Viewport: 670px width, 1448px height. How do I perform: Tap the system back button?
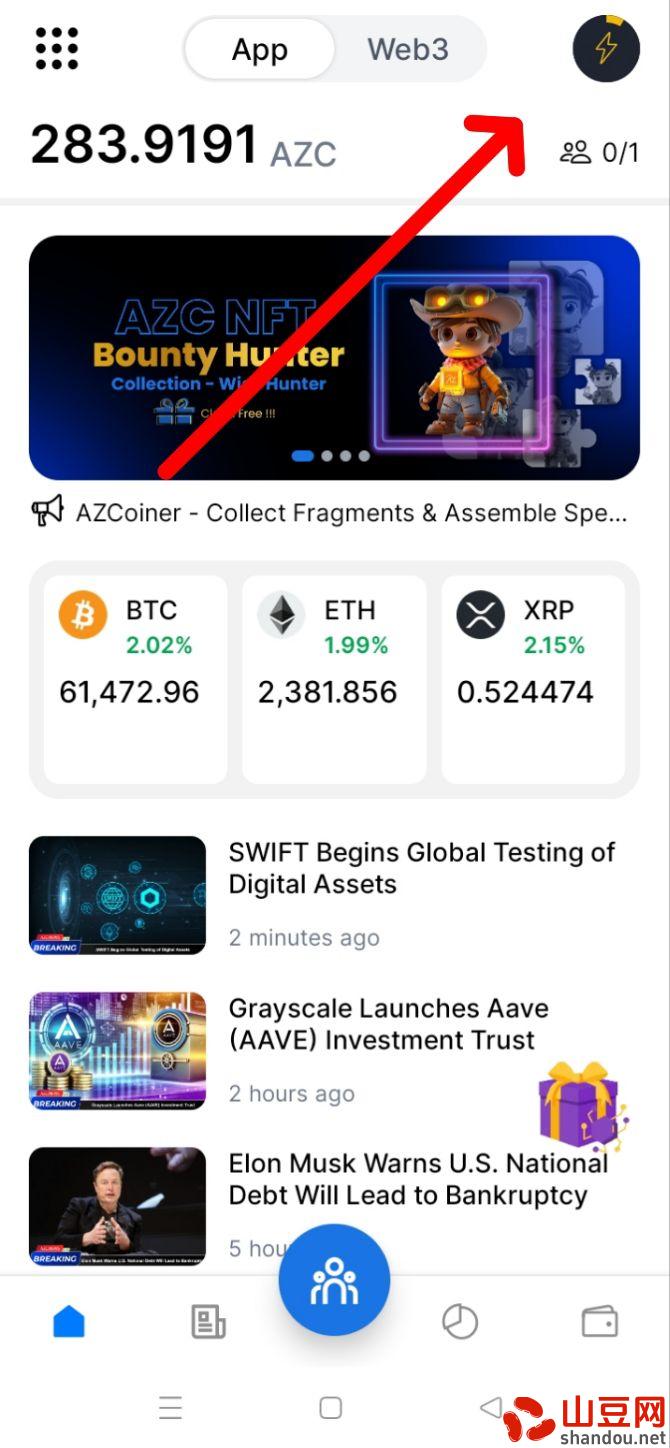490,1408
